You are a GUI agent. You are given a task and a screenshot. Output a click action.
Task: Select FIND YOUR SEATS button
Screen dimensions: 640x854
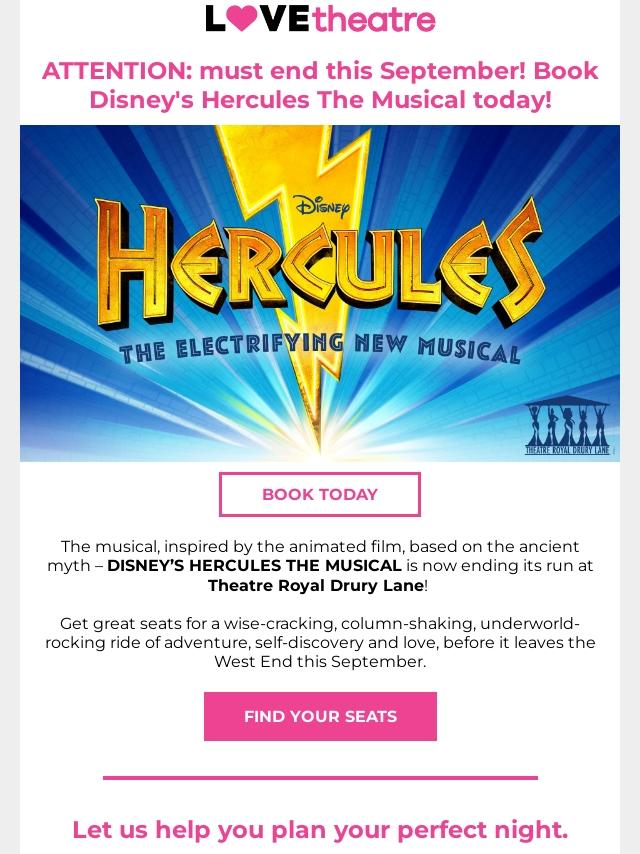(320, 716)
